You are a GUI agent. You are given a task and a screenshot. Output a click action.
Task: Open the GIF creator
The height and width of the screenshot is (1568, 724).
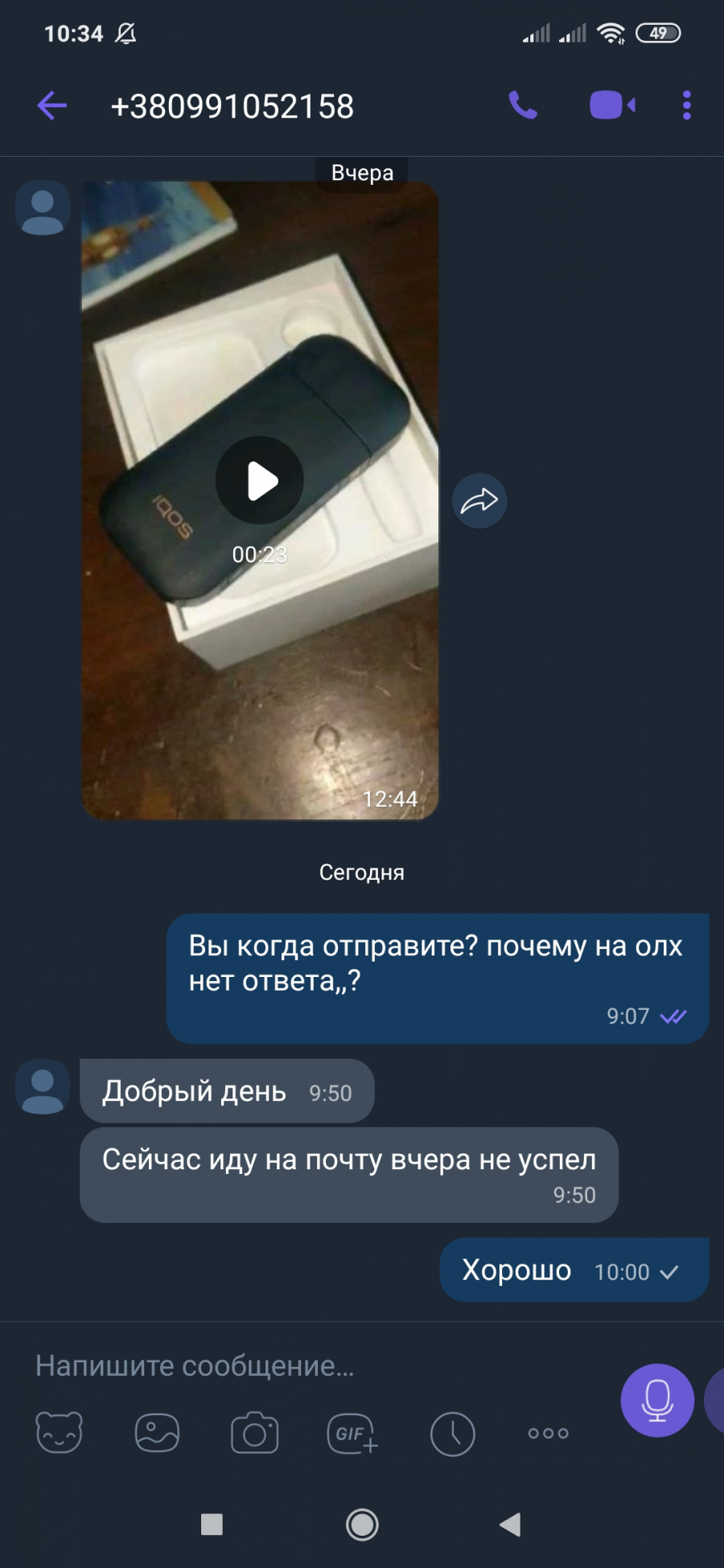point(352,1433)
